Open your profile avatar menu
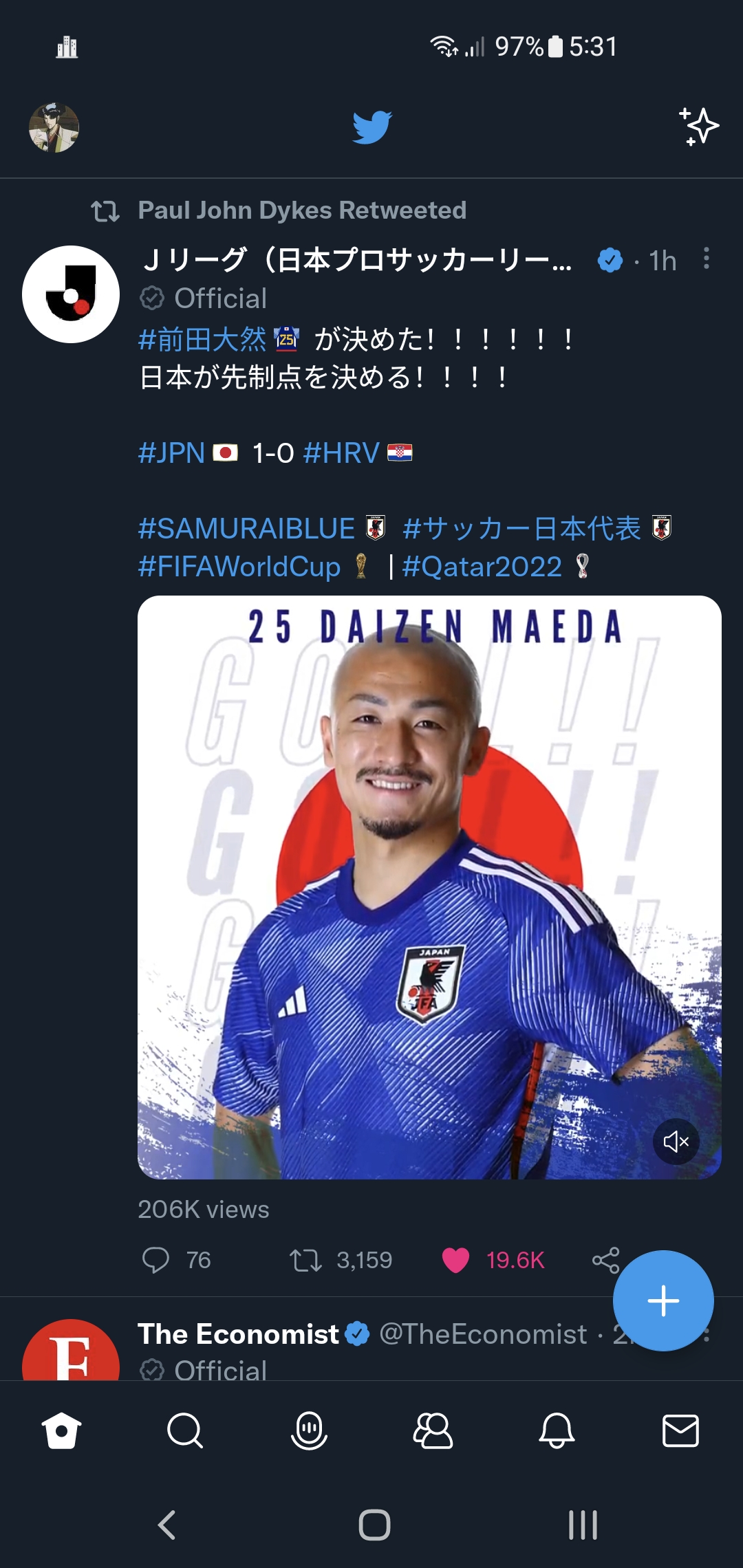743x1568 pixels. 54,127
